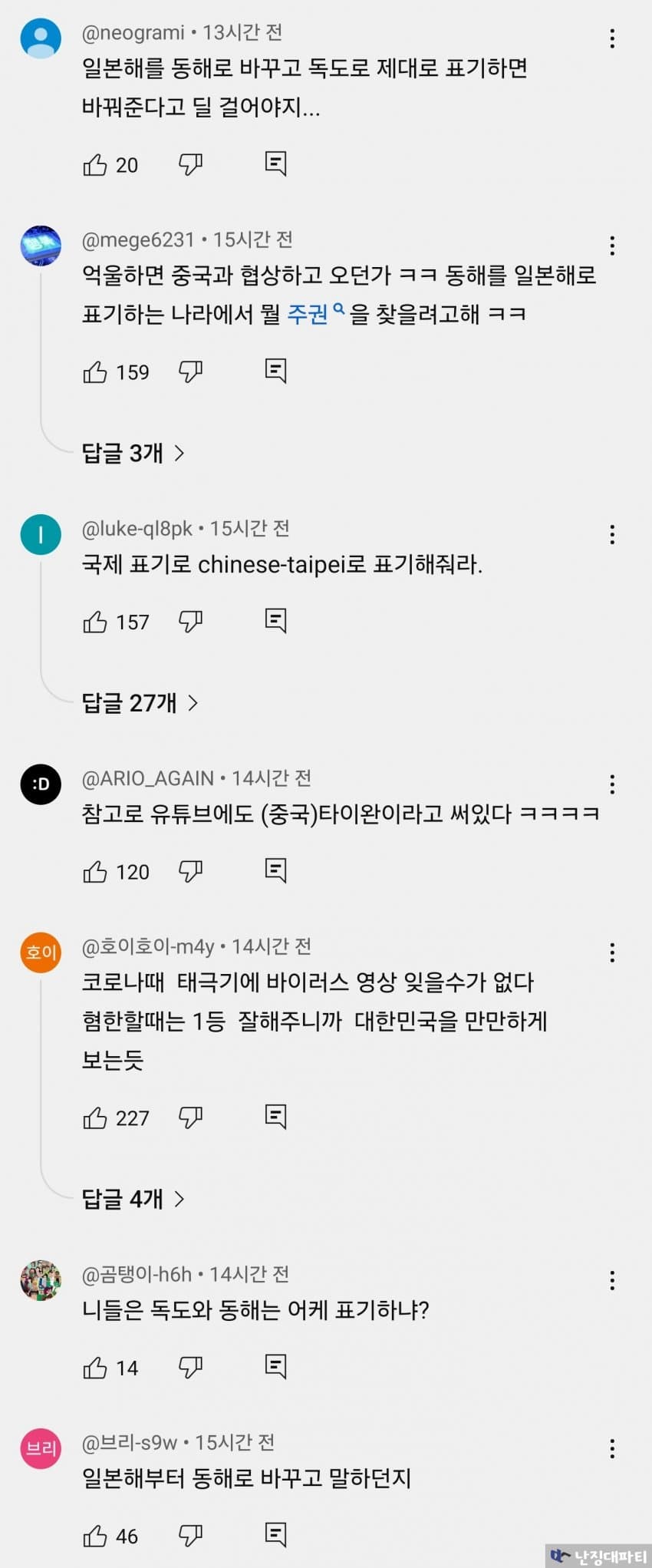Reply to @ARIO_AGAIN's comment
The width and height of the screenshot is (652, 1568).
pos(275,870)
